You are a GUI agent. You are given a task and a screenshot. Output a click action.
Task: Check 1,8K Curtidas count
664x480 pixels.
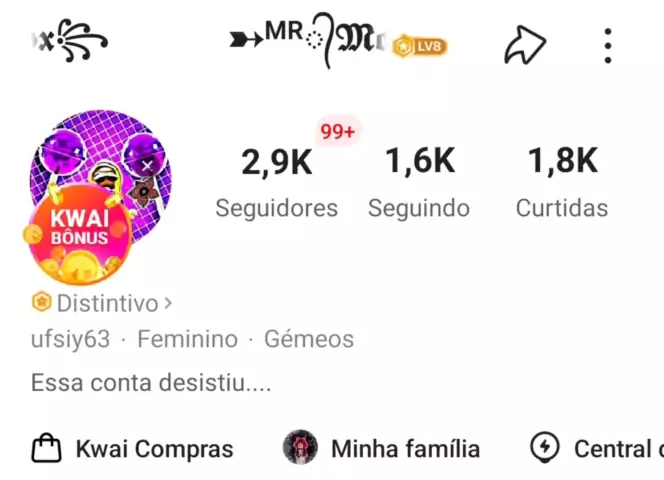[562, 182]
